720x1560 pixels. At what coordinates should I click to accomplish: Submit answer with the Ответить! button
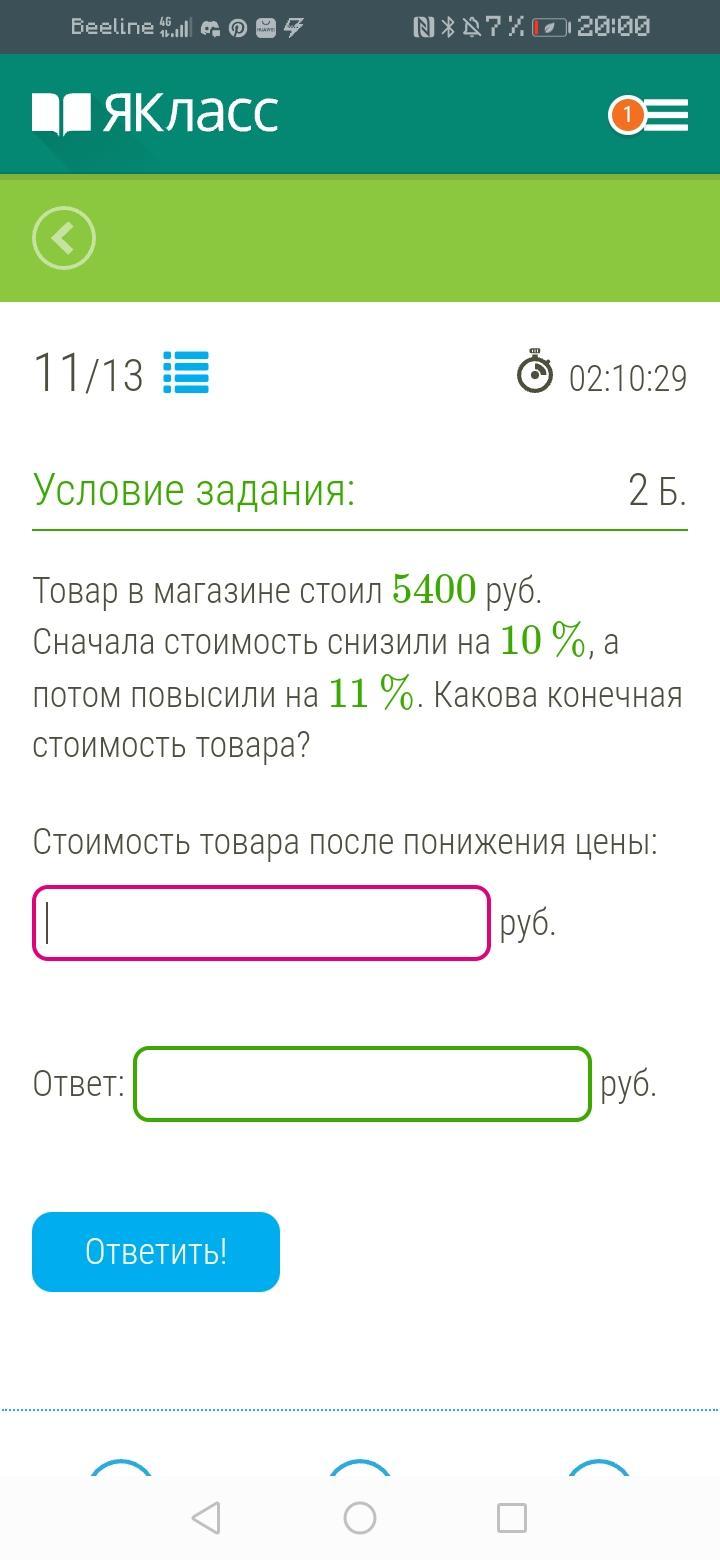click(x=156, y=1251)
